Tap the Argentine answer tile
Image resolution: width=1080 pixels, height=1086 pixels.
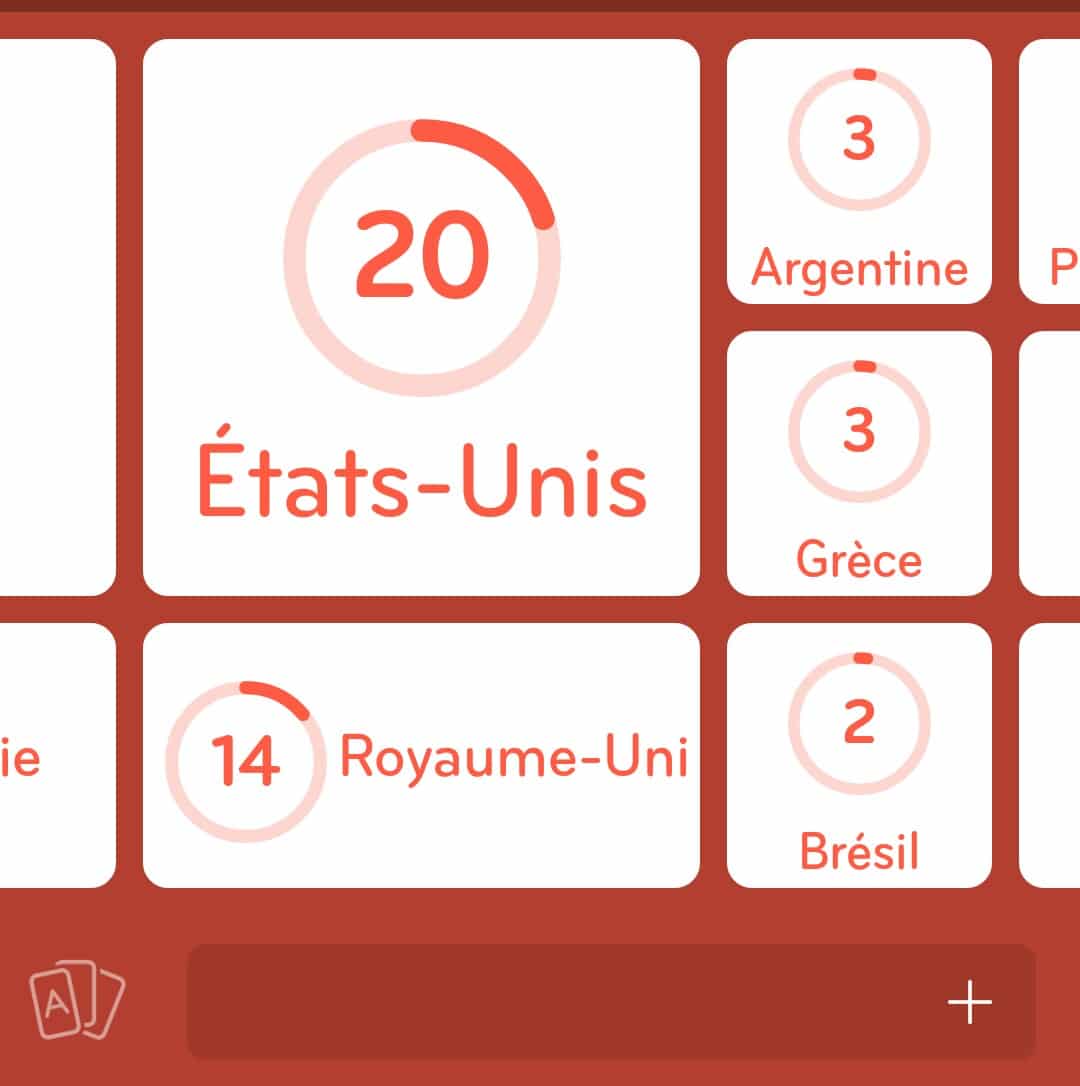(x=859, y=171)
